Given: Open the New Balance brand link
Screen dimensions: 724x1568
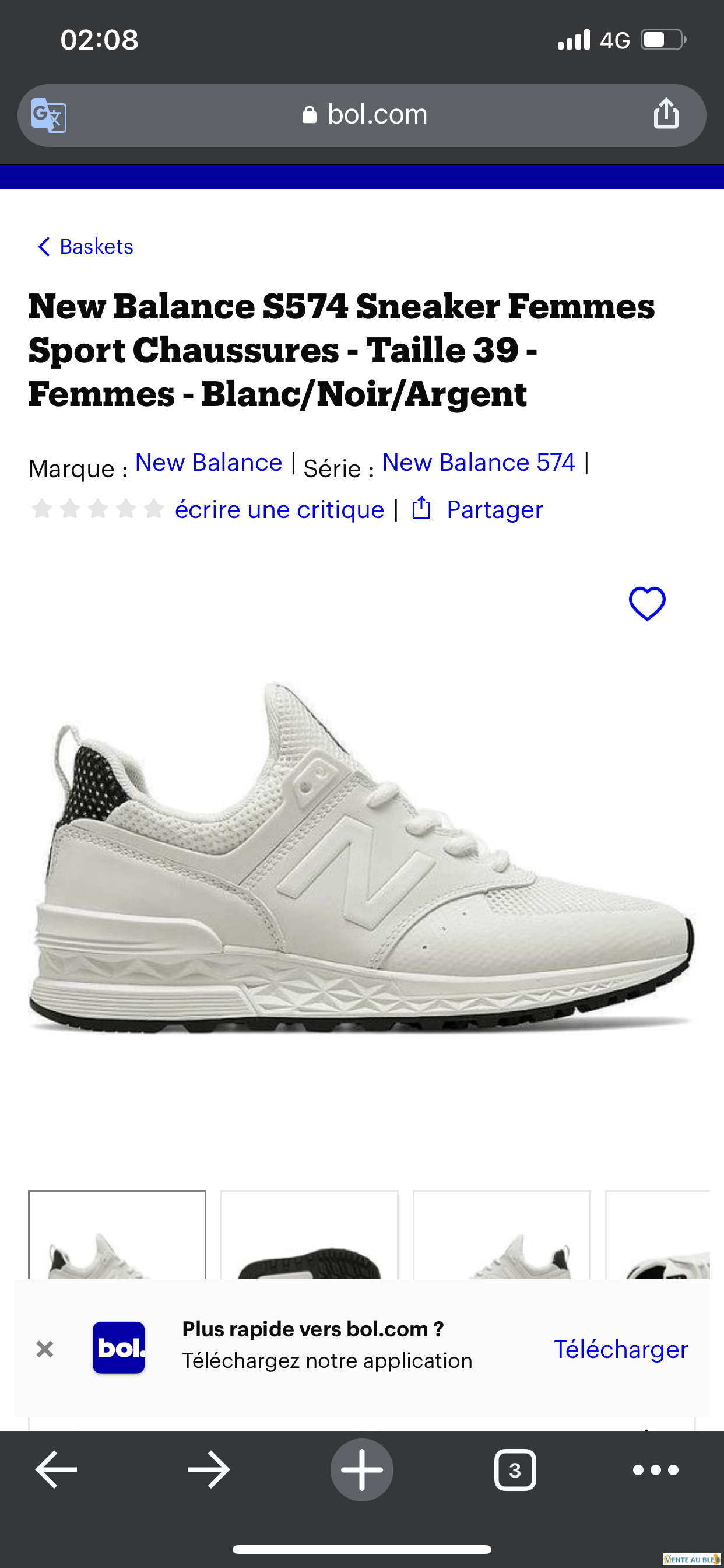Looking at the screenshot, I should (x=209, y=463).
